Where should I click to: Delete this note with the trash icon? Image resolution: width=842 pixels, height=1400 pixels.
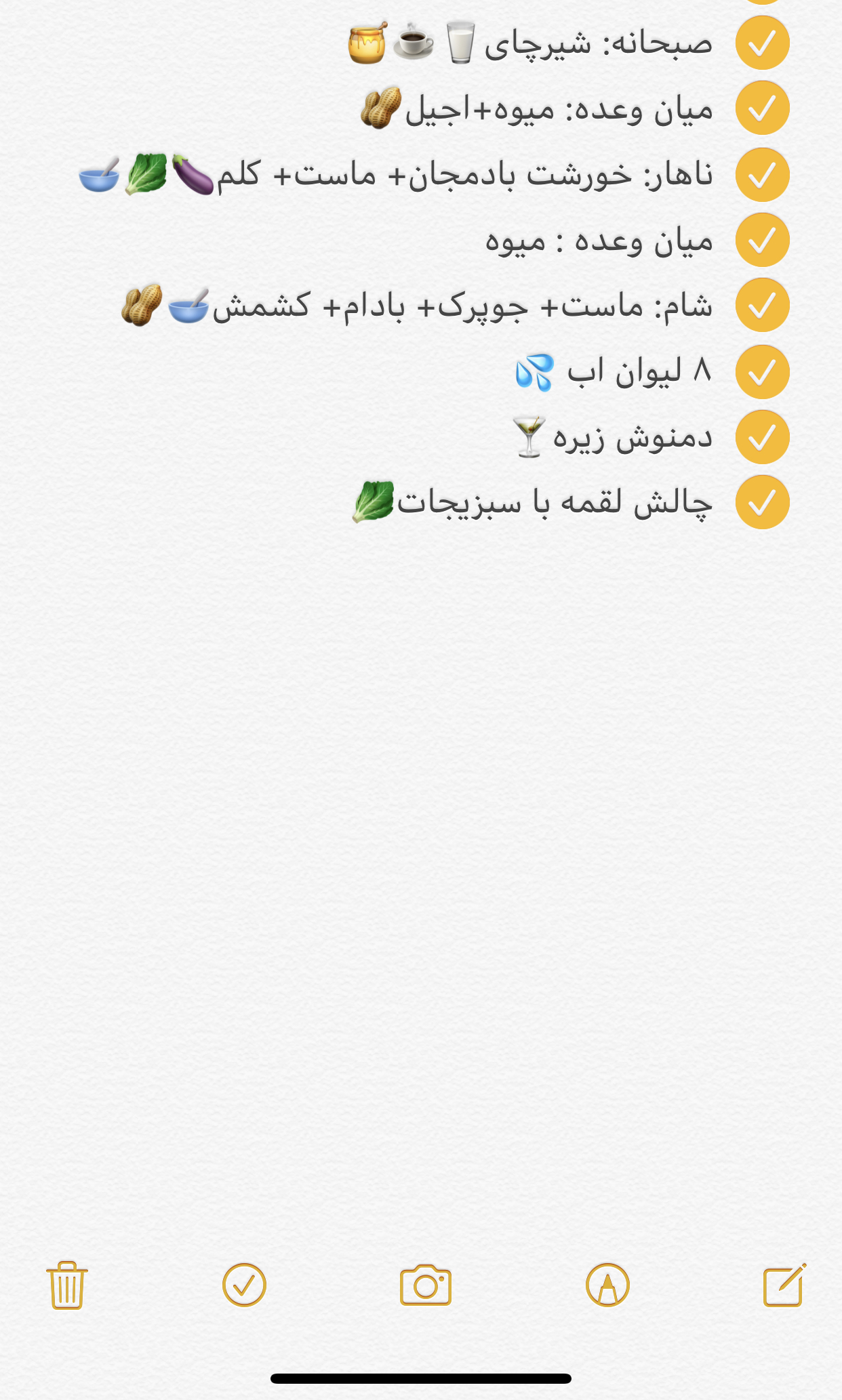[x=67, y=1285]
